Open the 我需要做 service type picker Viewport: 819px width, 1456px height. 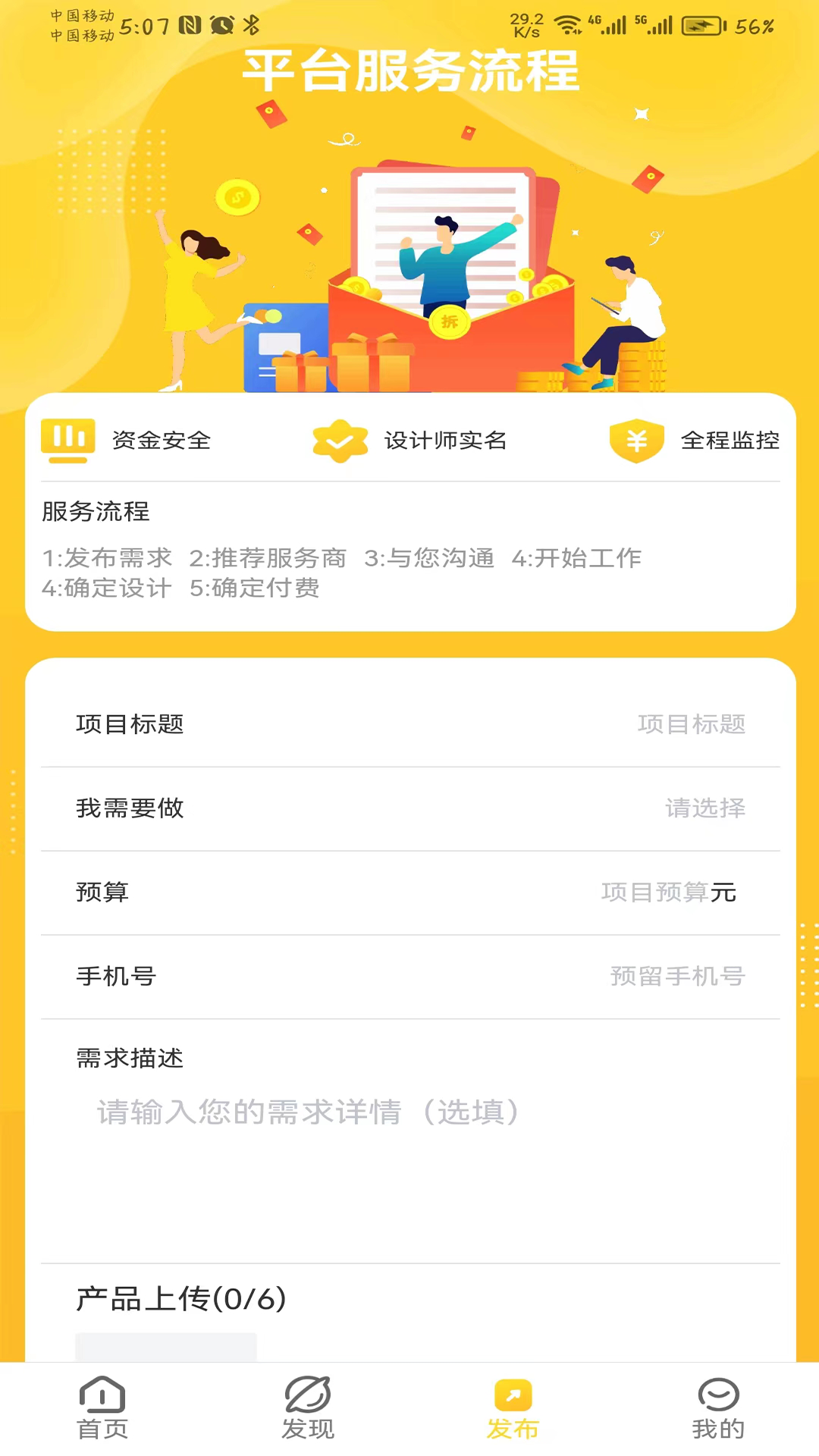704,808
